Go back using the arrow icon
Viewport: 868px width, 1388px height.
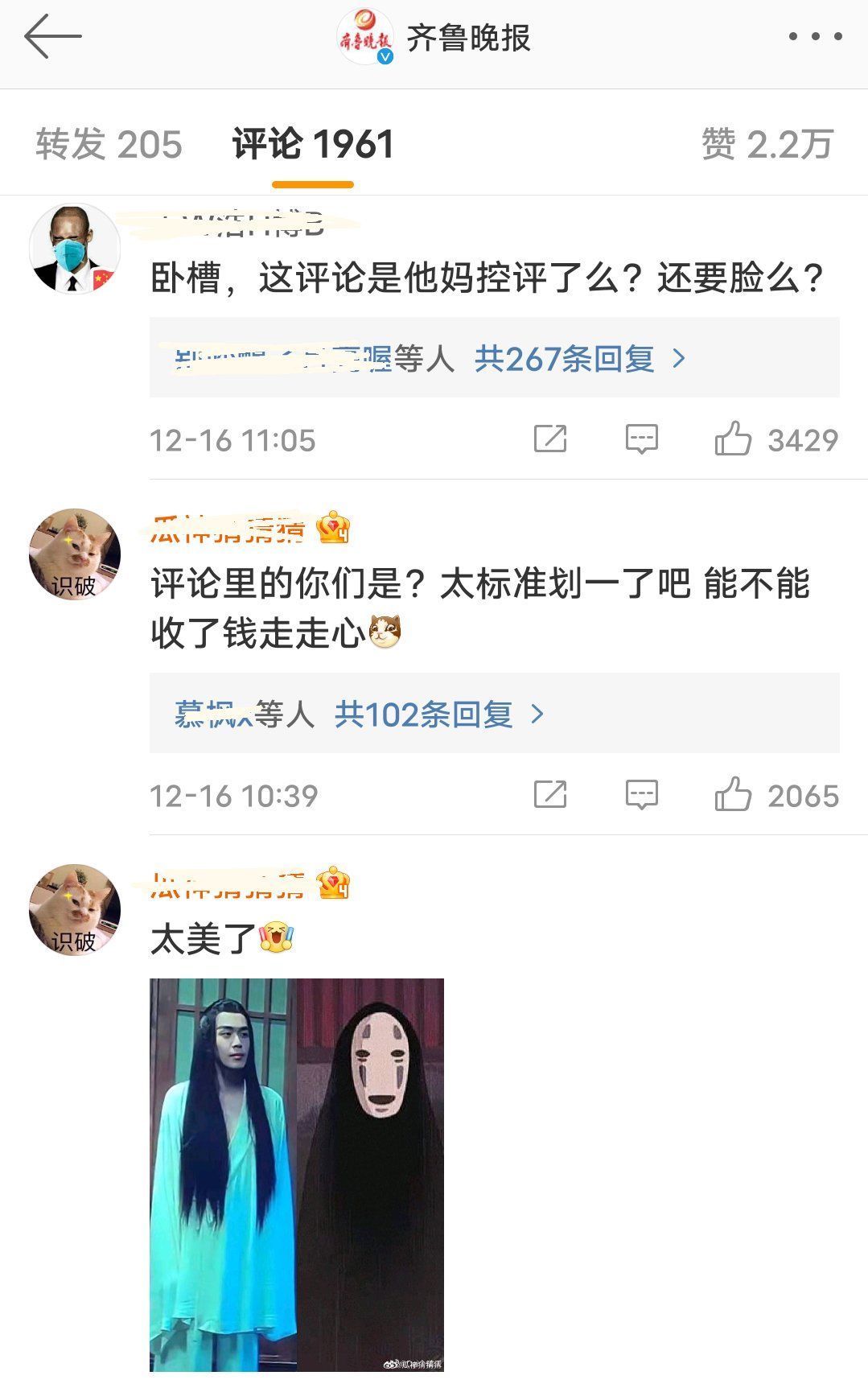[x=52, y=37]
